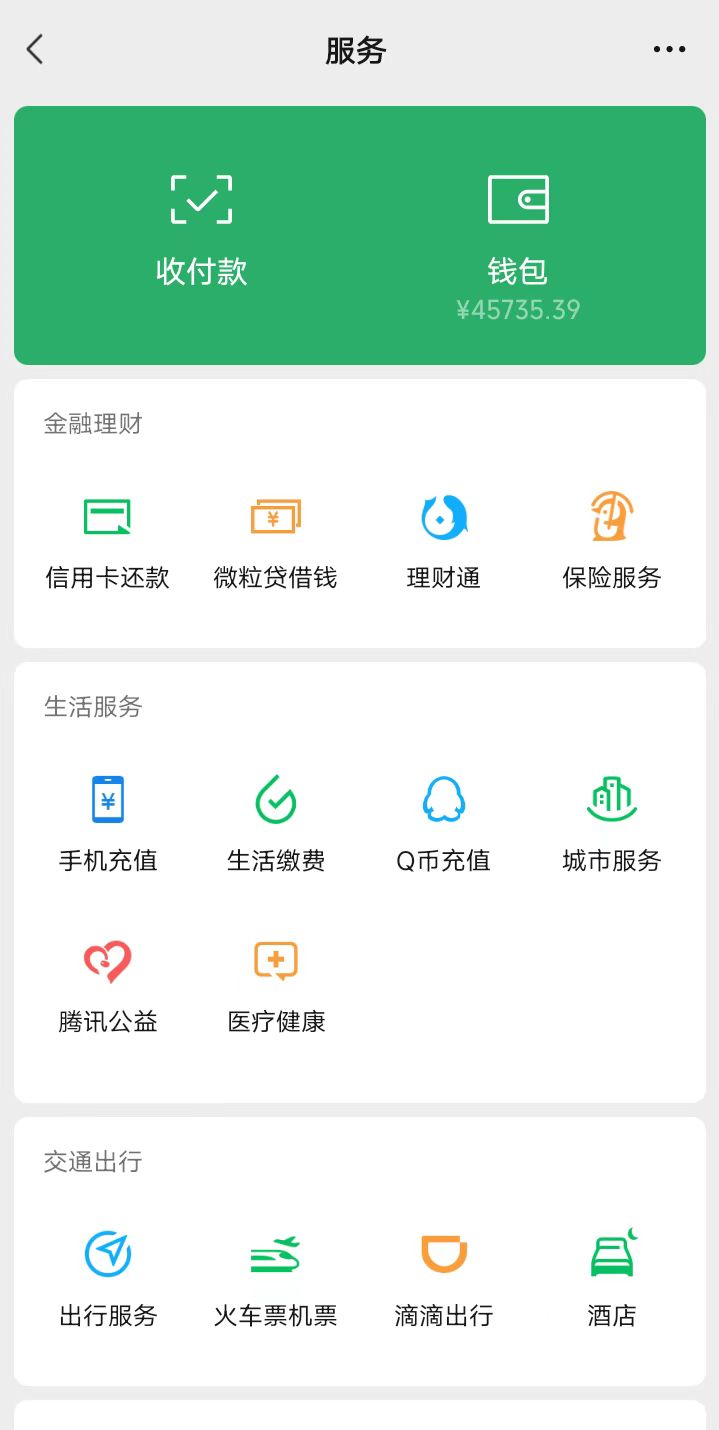Select 信用卡还款 credit card repayment

pos(107,540)
